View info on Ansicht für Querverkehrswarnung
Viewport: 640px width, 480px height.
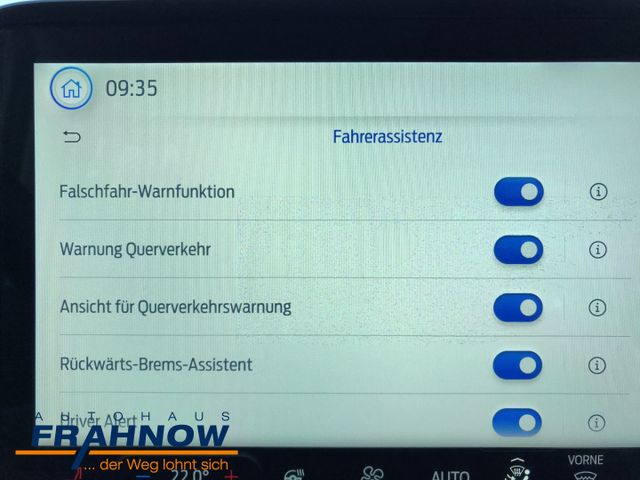598,307
